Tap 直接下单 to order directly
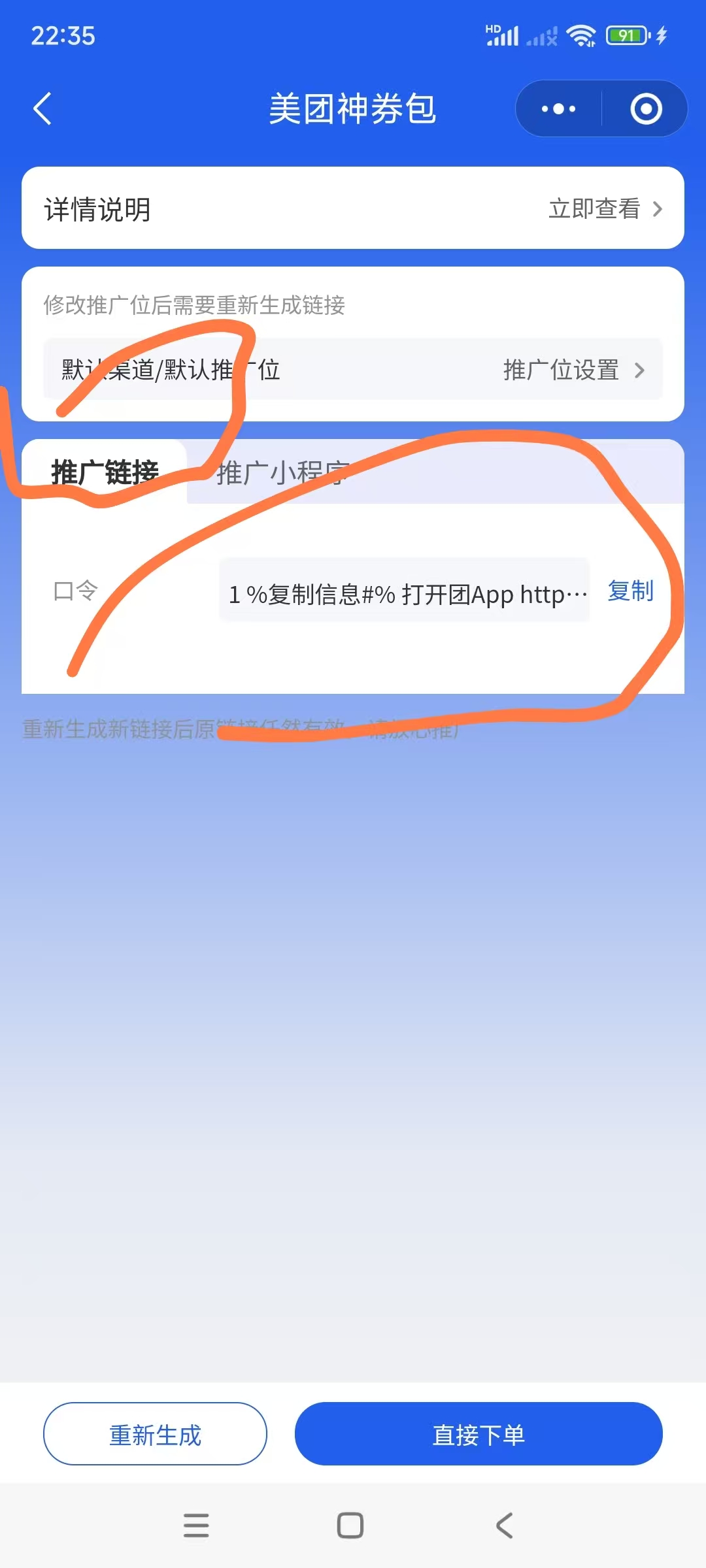This screenshot has width=706, height=1568. point(479,1434)
